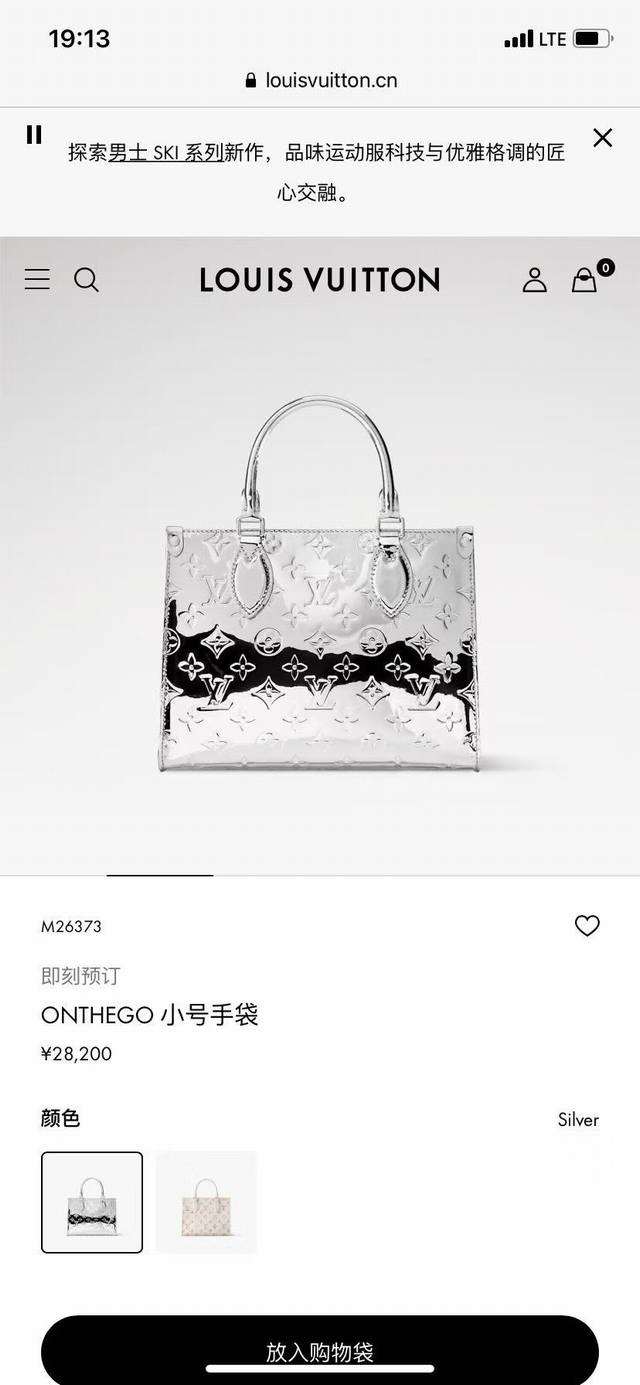
Task: Dismiss the announcement banner
Action: point(602,138)
